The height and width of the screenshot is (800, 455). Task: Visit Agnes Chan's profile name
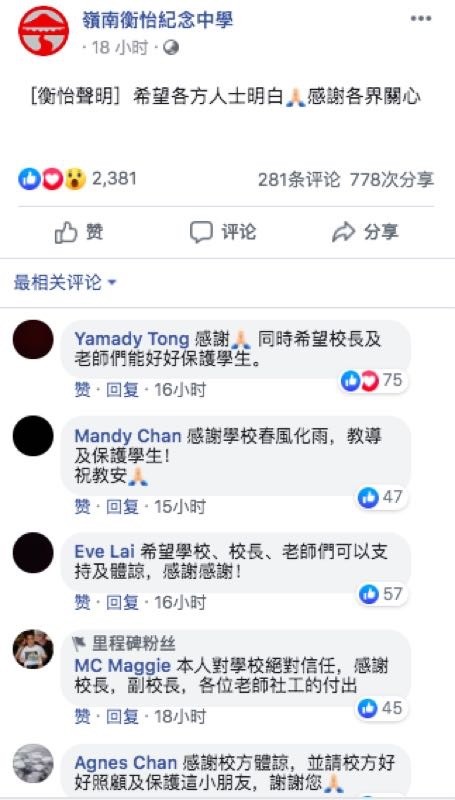[125, 763]
